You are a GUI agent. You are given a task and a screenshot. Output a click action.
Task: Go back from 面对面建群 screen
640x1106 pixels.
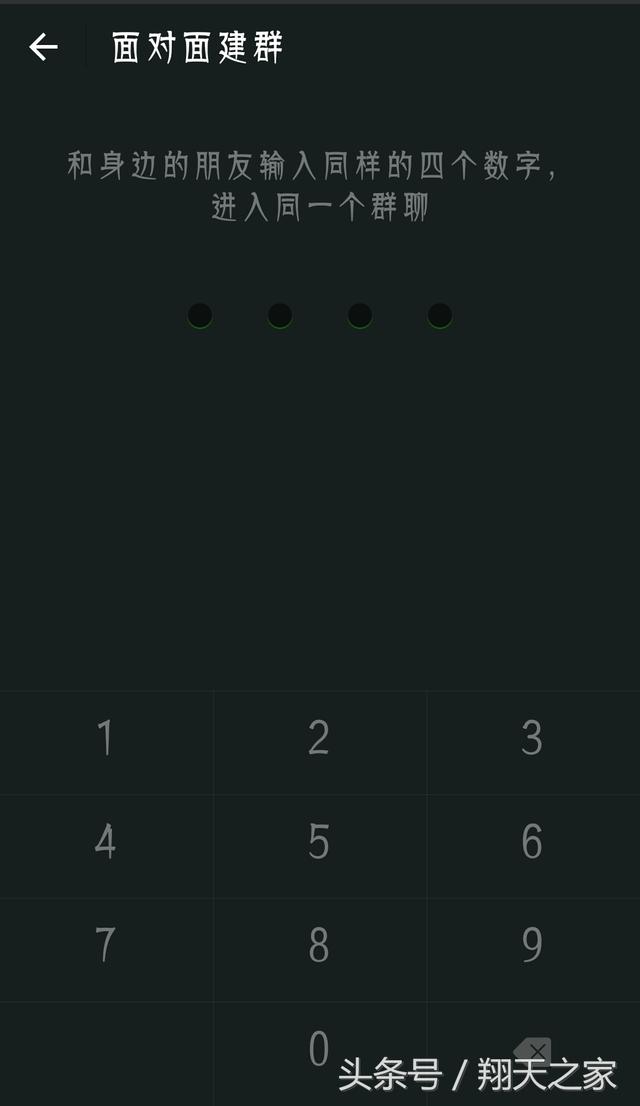coord(43,47)
